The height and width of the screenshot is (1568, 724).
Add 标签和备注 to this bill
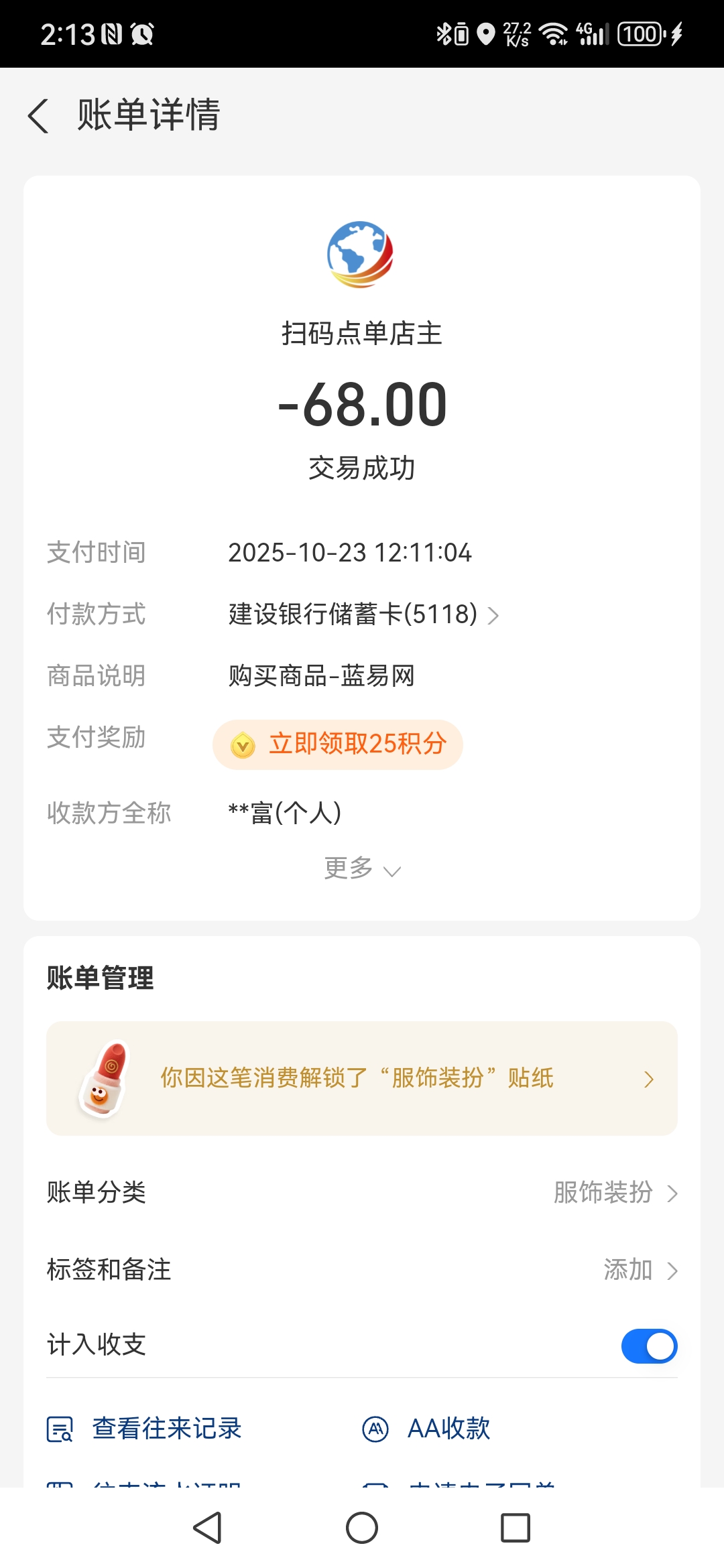[640, 1270]
